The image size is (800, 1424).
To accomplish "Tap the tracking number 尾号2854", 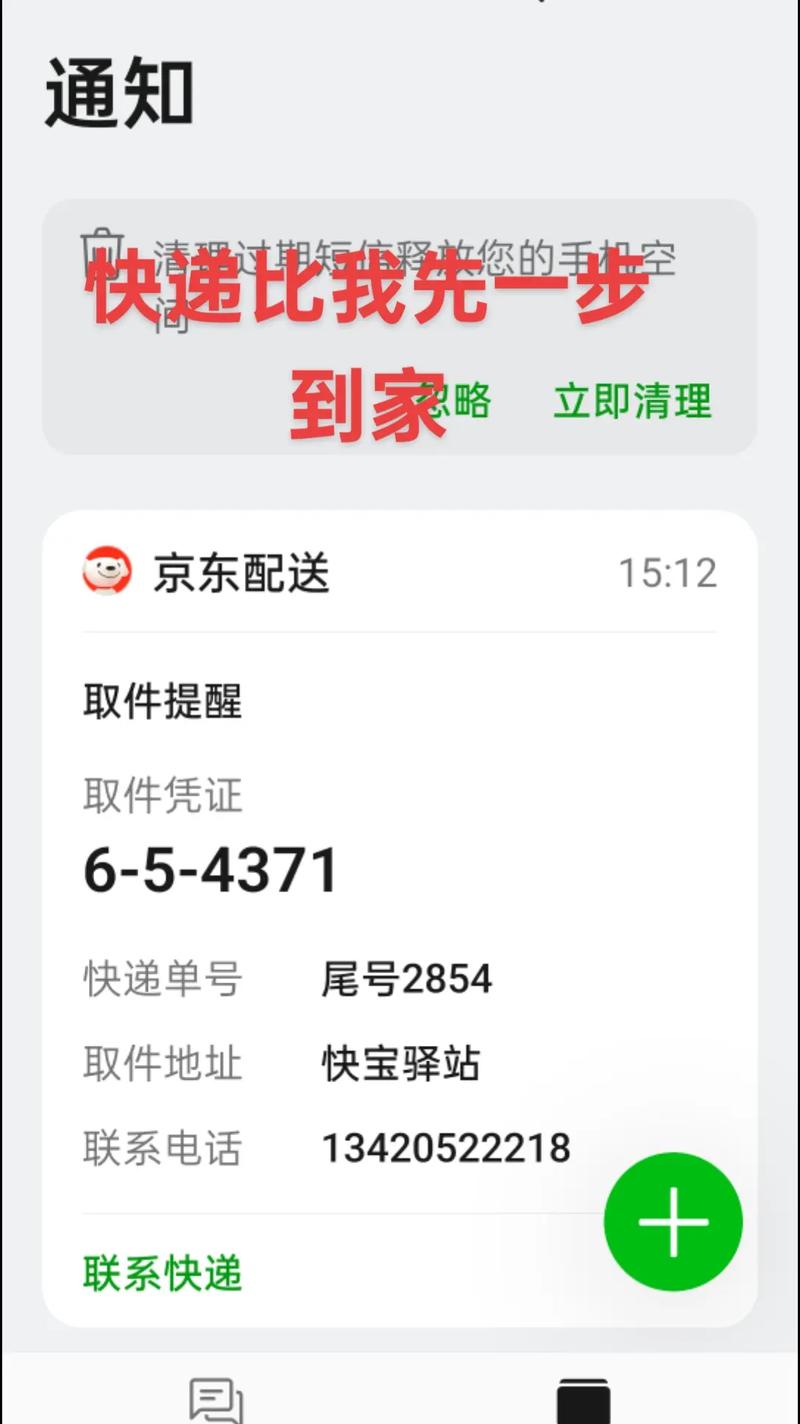I will tap(404, 980).
